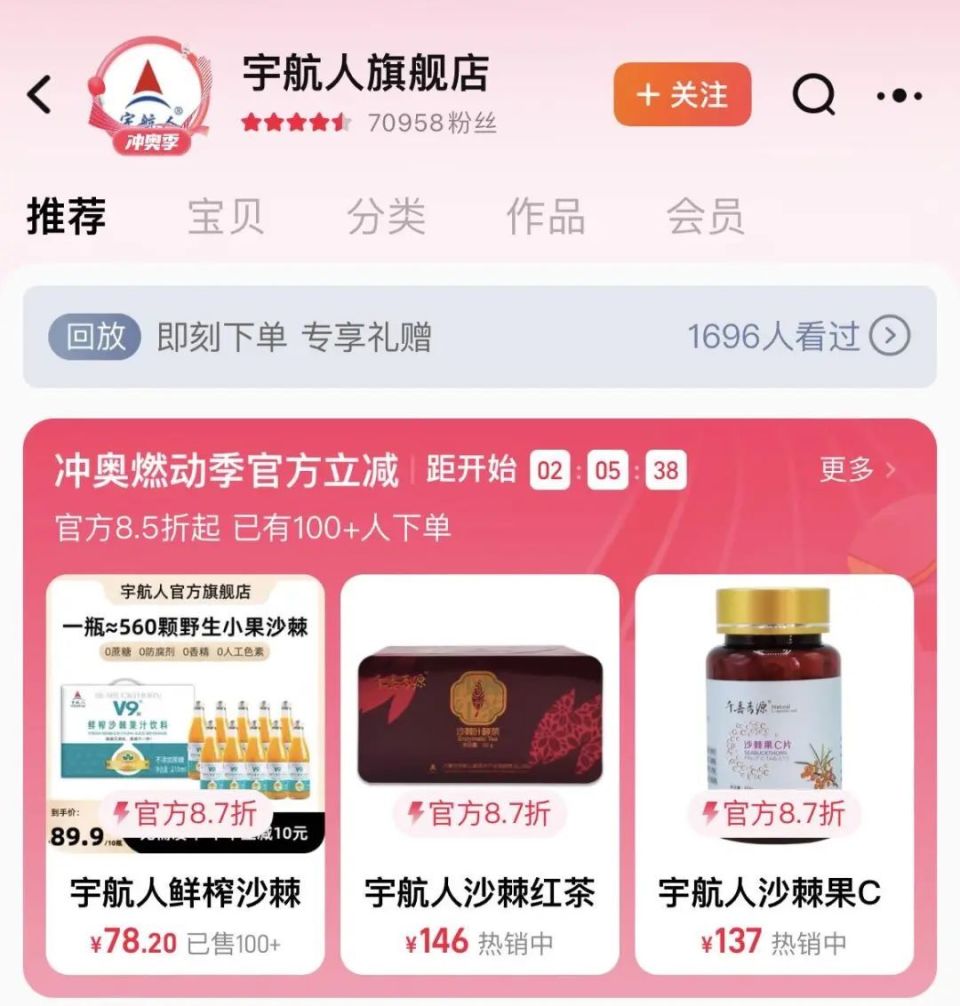Screen dimensions: 960x1006
Task: Go to the 会员 tab
Action: pyautogui.click(x=705, y=216)
